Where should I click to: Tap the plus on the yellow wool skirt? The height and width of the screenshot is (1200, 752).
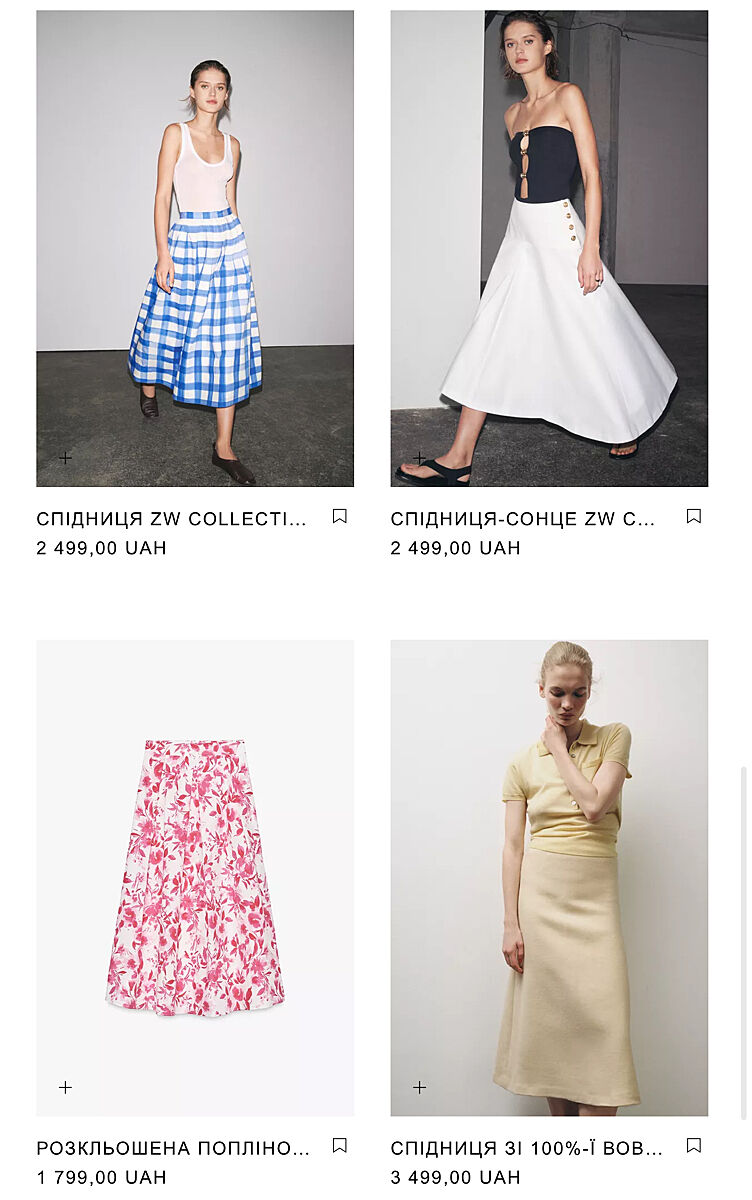click(419, 1087)
